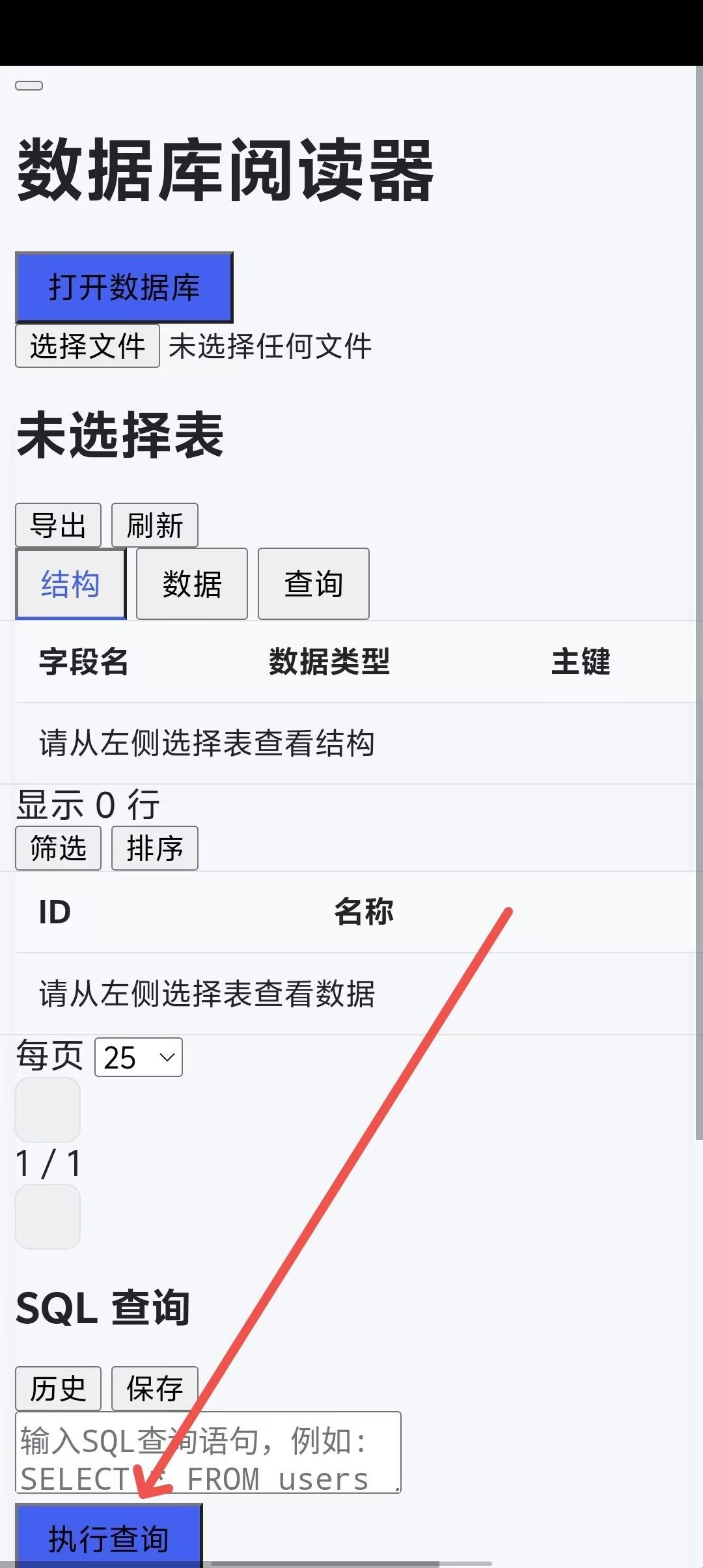
Task: Refresh with the 刷新 button
Action: tap(154, 525)
